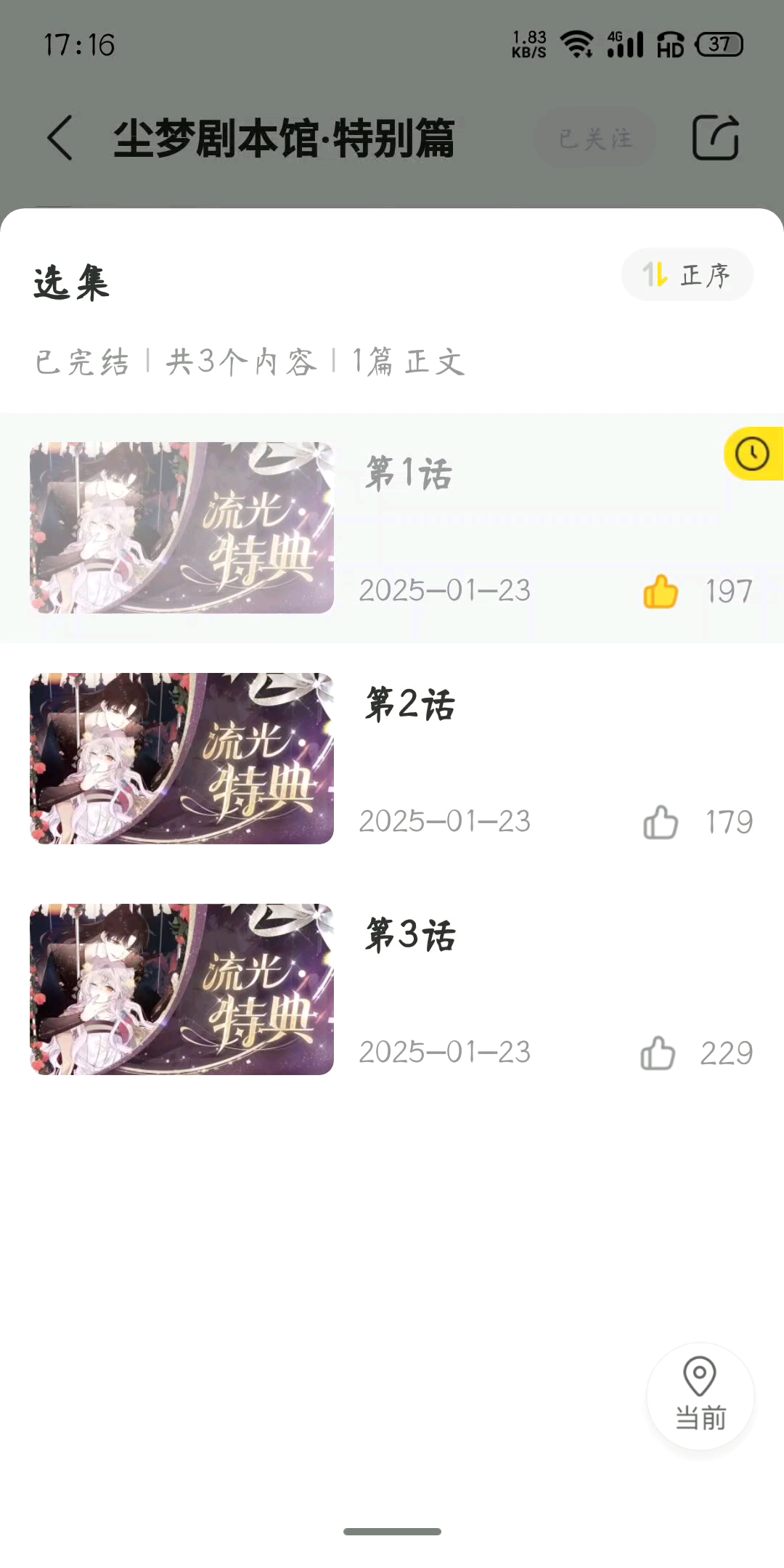Open episode 第2话

click(x=410, y=705)
